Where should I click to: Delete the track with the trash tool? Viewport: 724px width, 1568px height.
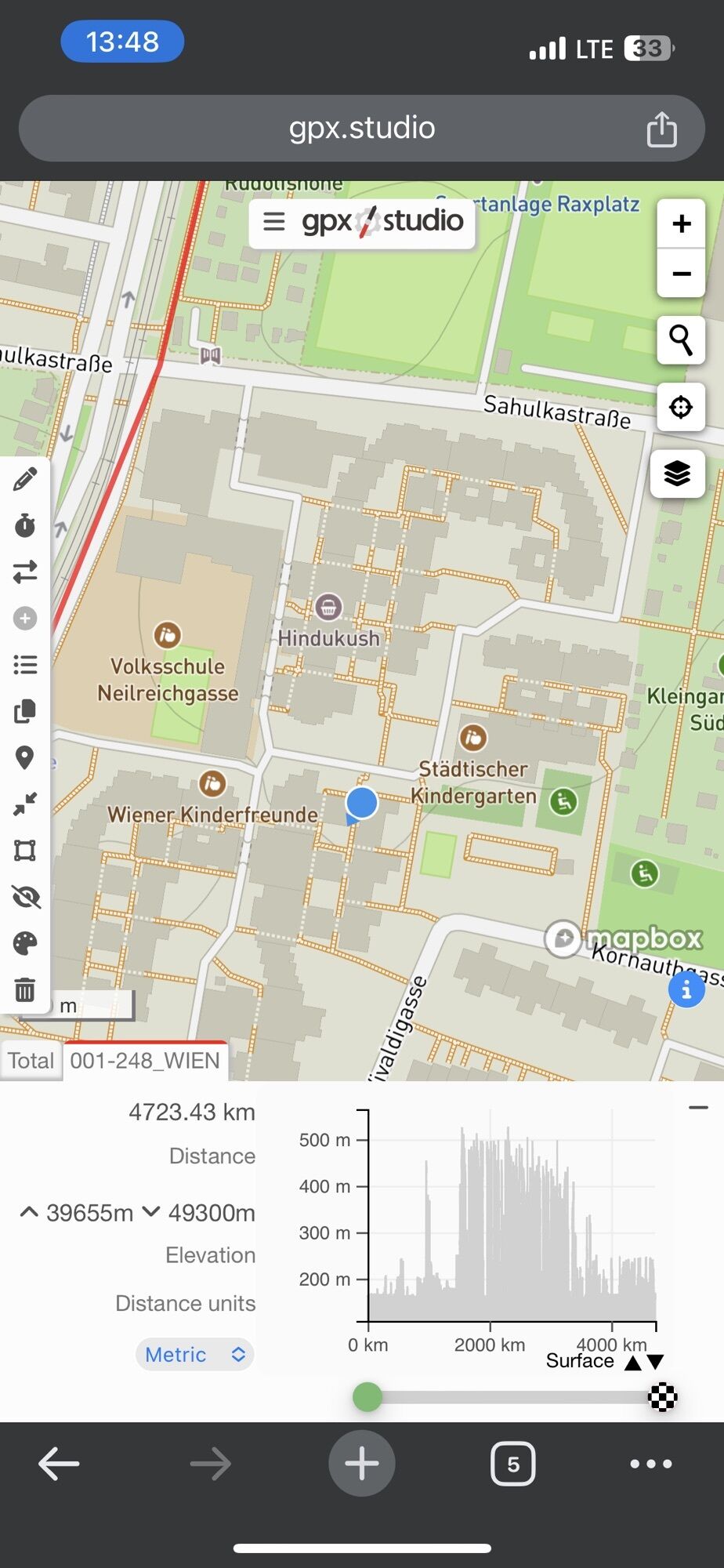click(x=25, y=989)
